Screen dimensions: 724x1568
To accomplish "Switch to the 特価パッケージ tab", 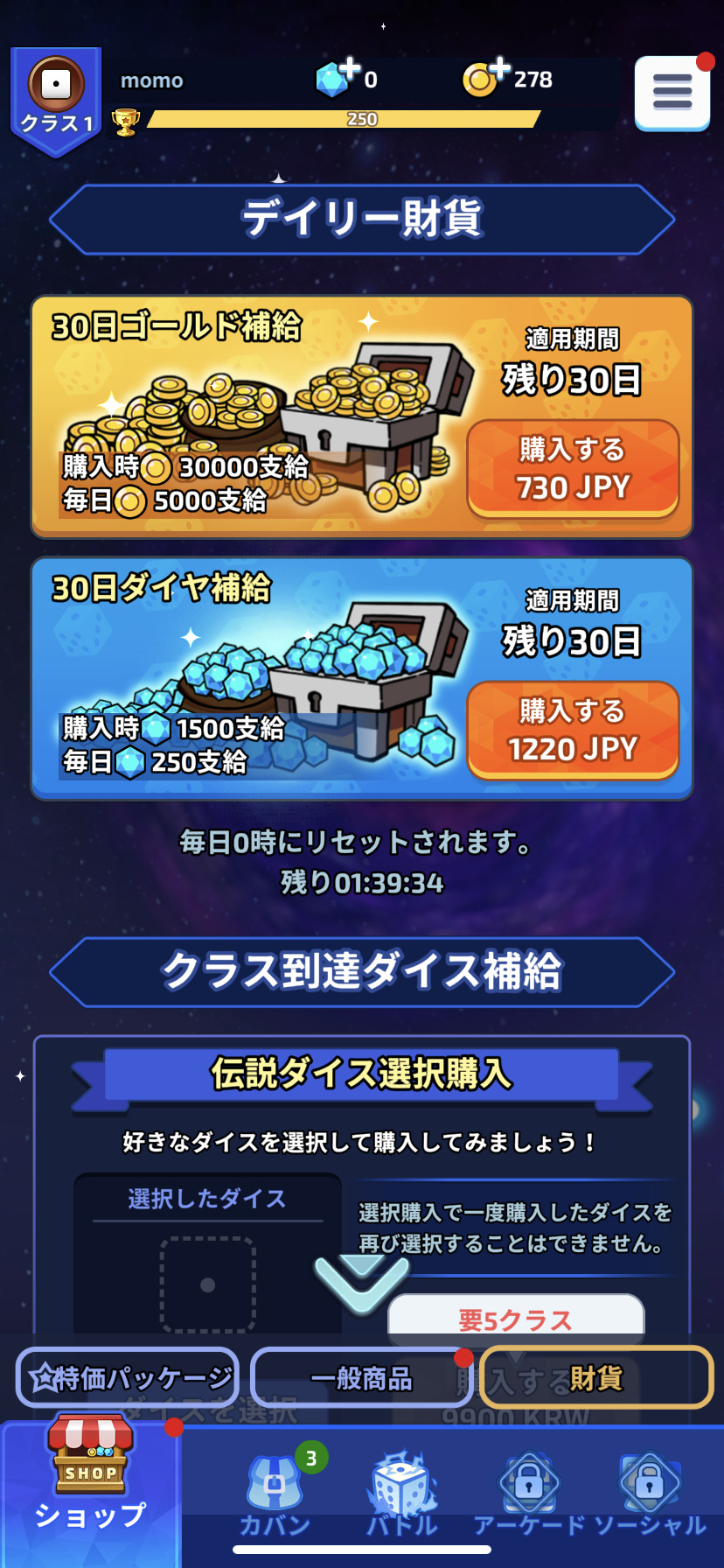I will tap(128, 1378).
